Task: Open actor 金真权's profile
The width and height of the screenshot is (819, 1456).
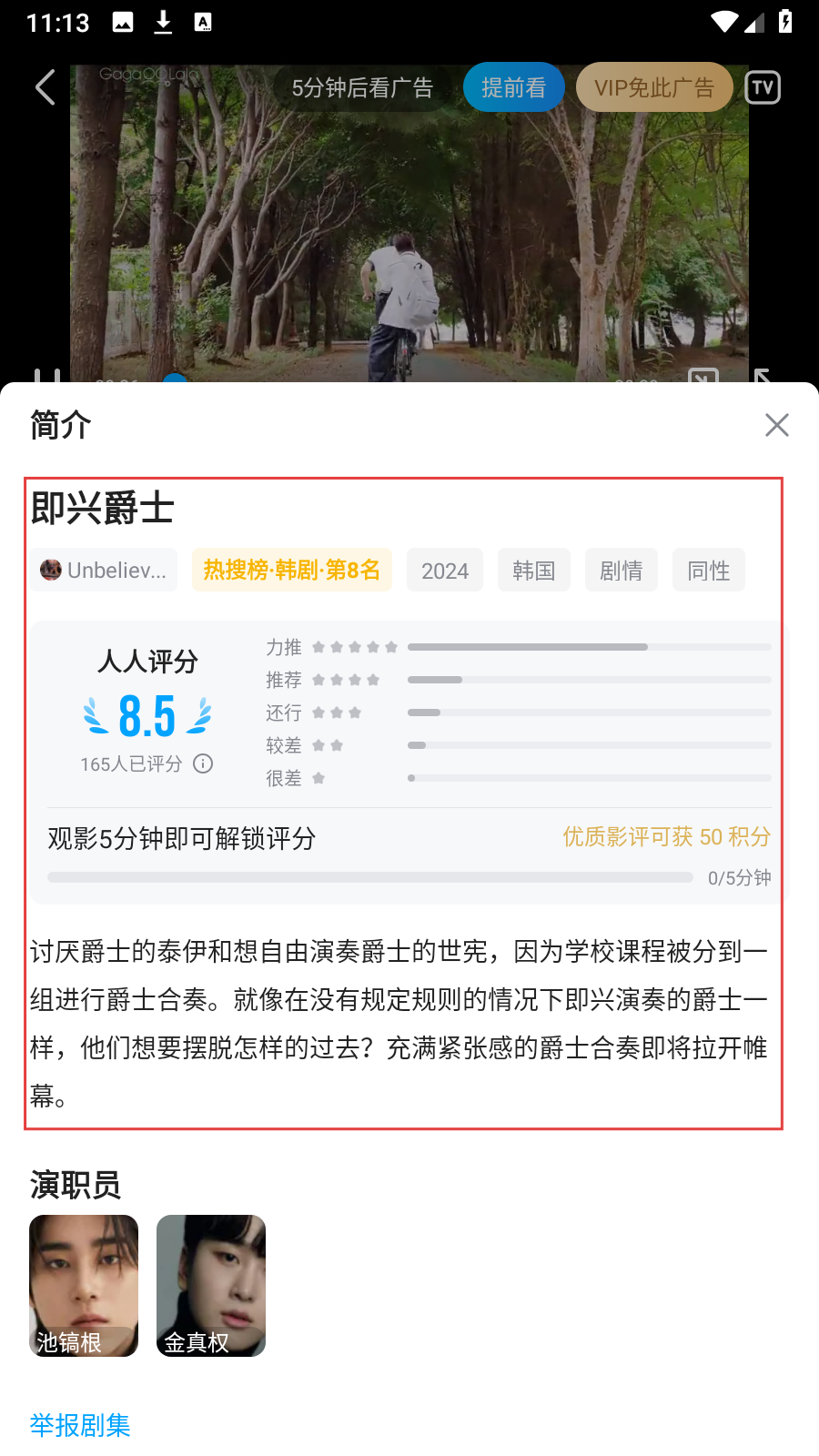Action: [211, 1286]
